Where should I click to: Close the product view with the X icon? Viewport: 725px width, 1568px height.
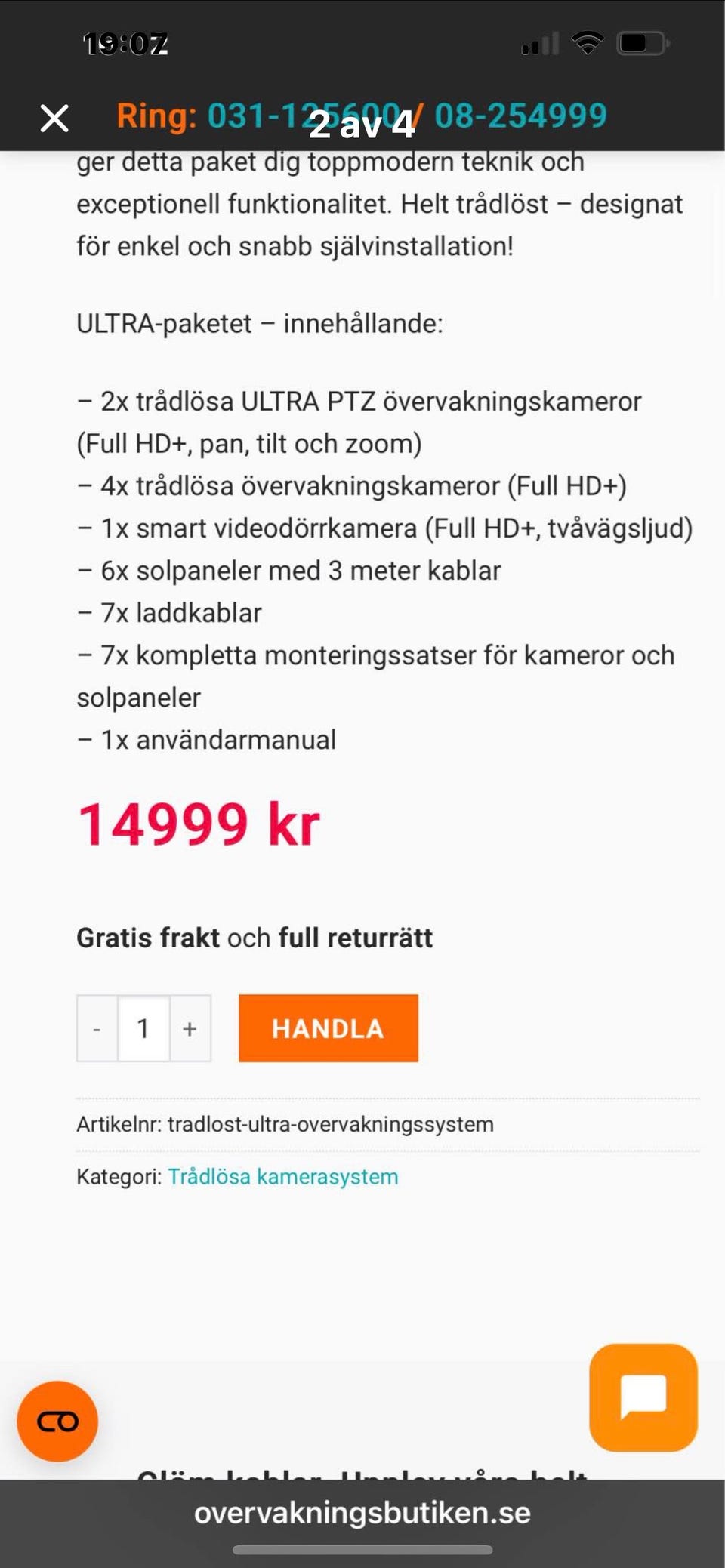(53, 118)
